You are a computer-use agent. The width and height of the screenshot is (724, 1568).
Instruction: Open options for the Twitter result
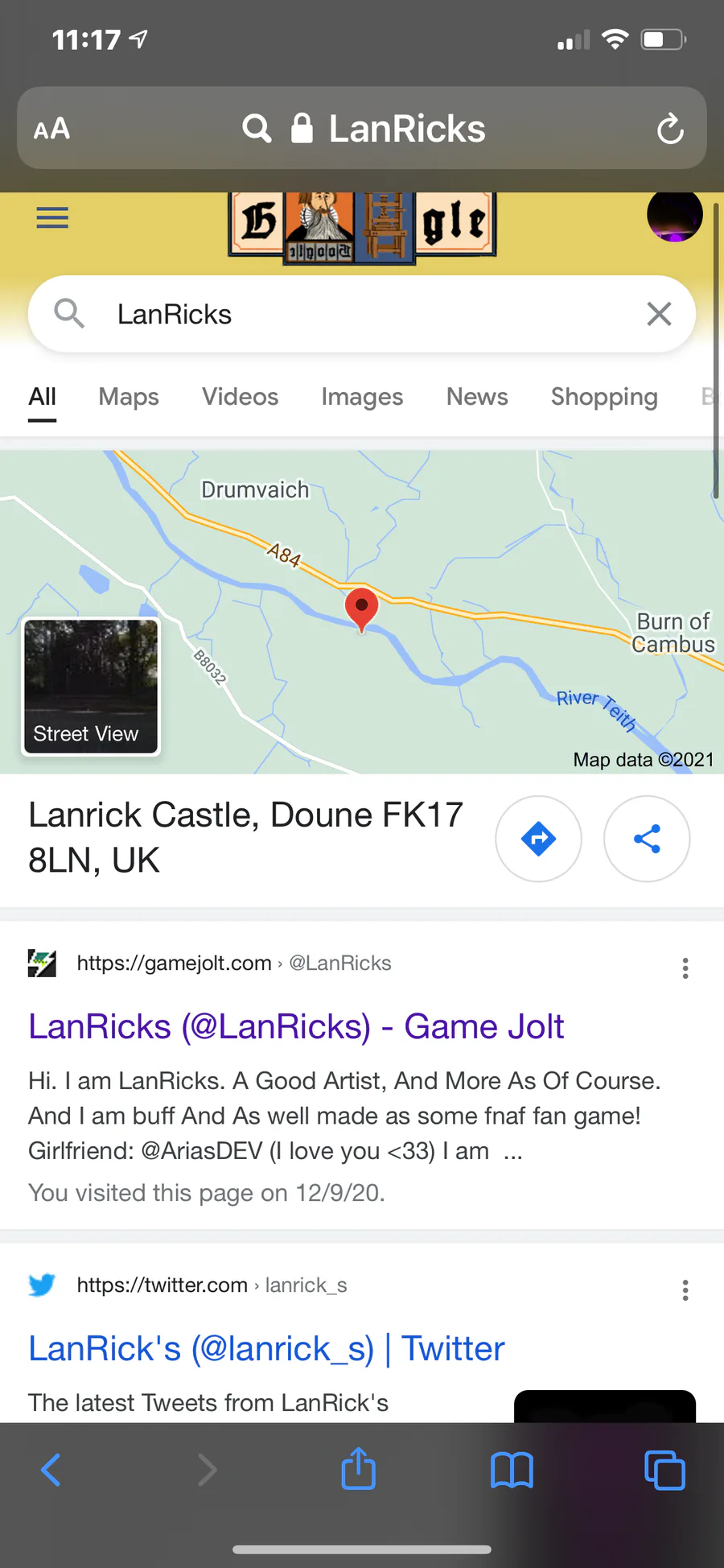pos(685,1289)
